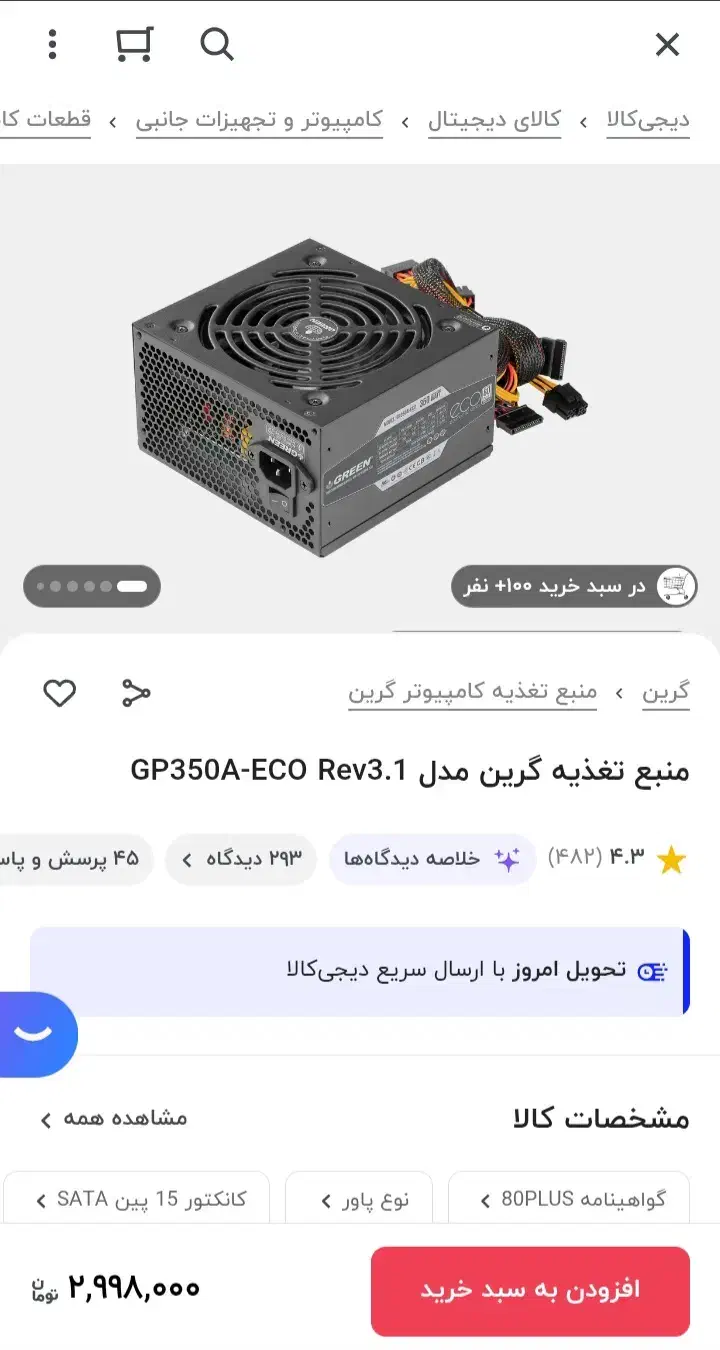Open the گرین brand link
Screen dimensions: 720x1350
tap(665, 692)
